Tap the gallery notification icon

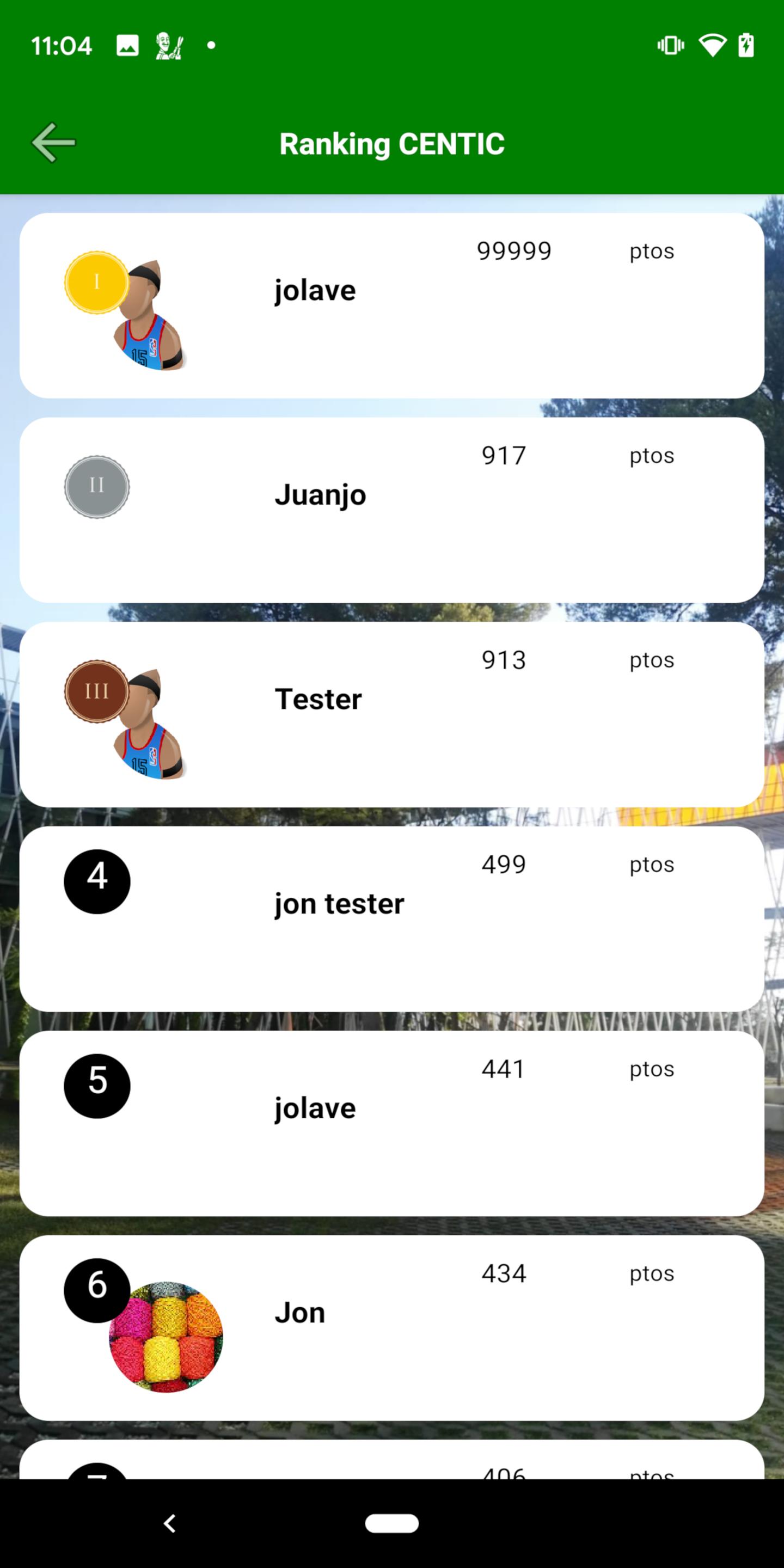[127, 45]
